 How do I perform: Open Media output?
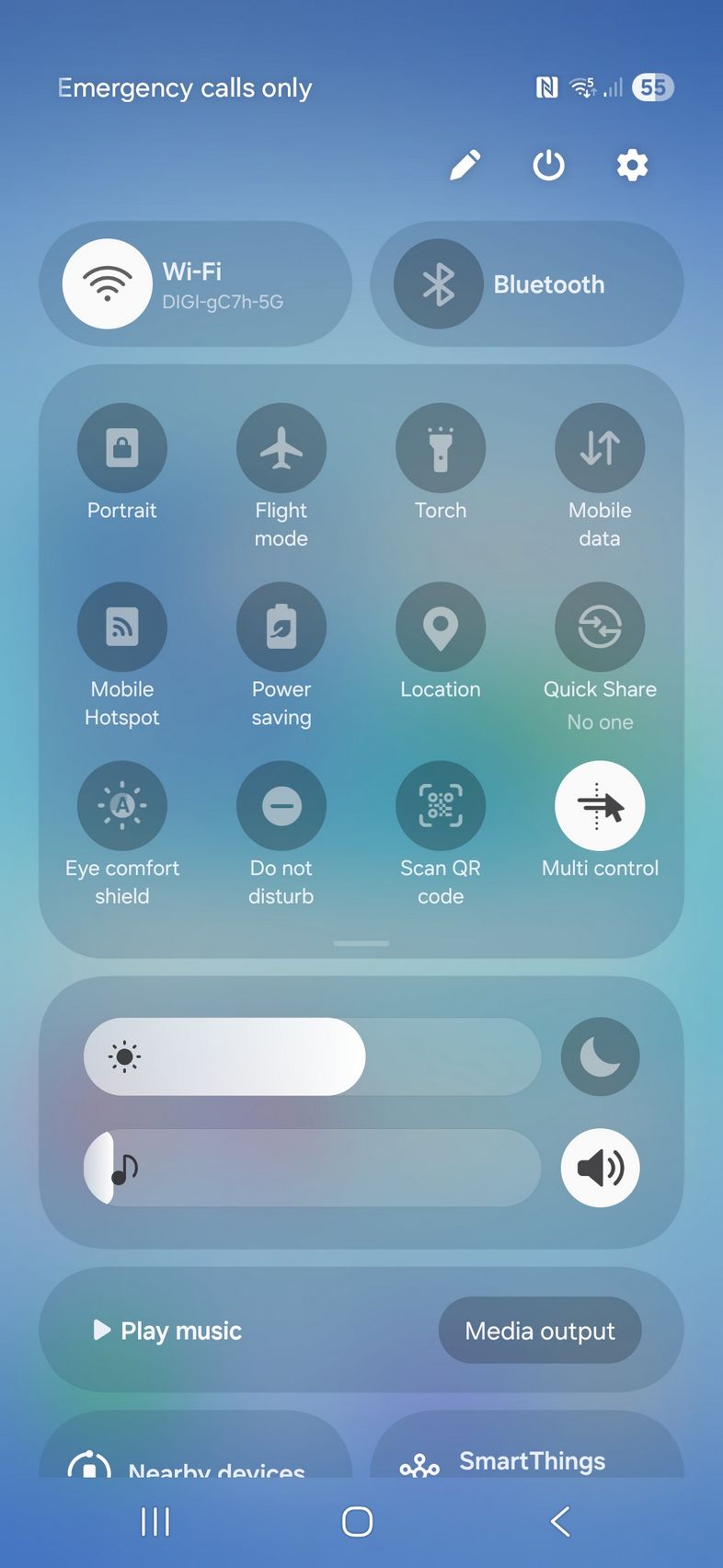point(540,1331)
